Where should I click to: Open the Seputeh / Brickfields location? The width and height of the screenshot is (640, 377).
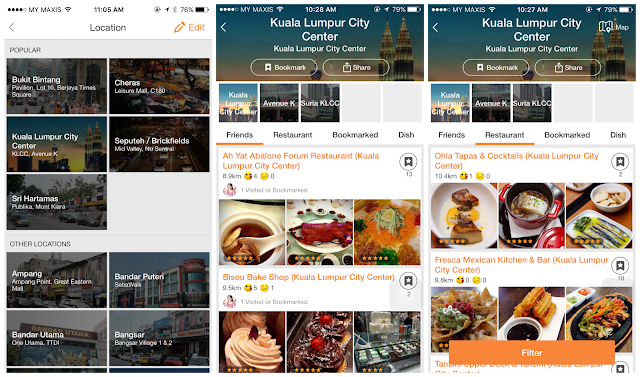coord(159,144)
